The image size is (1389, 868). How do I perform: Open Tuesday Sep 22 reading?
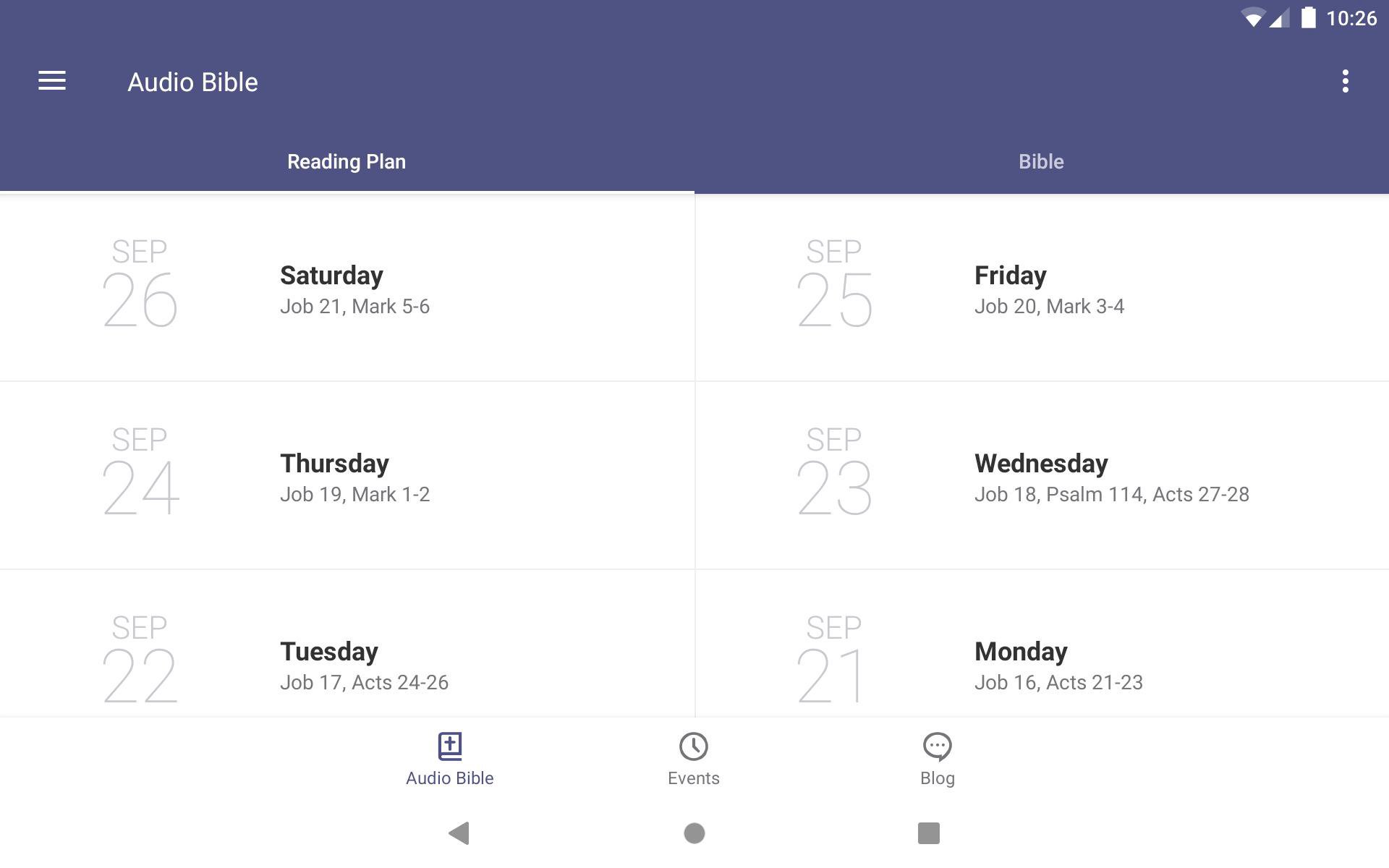(347, 644)
